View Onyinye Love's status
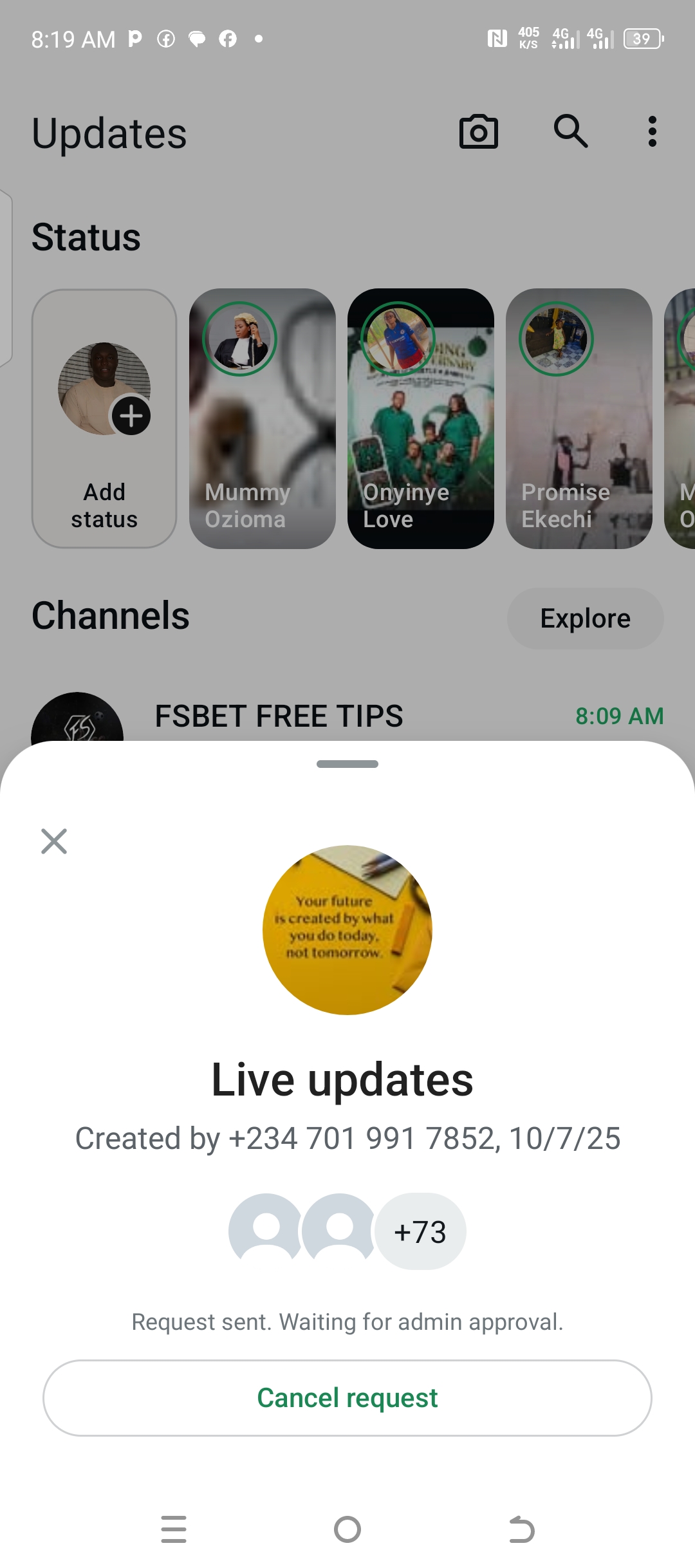Screen dimensions: 695x1568 [x=421, y=418]
